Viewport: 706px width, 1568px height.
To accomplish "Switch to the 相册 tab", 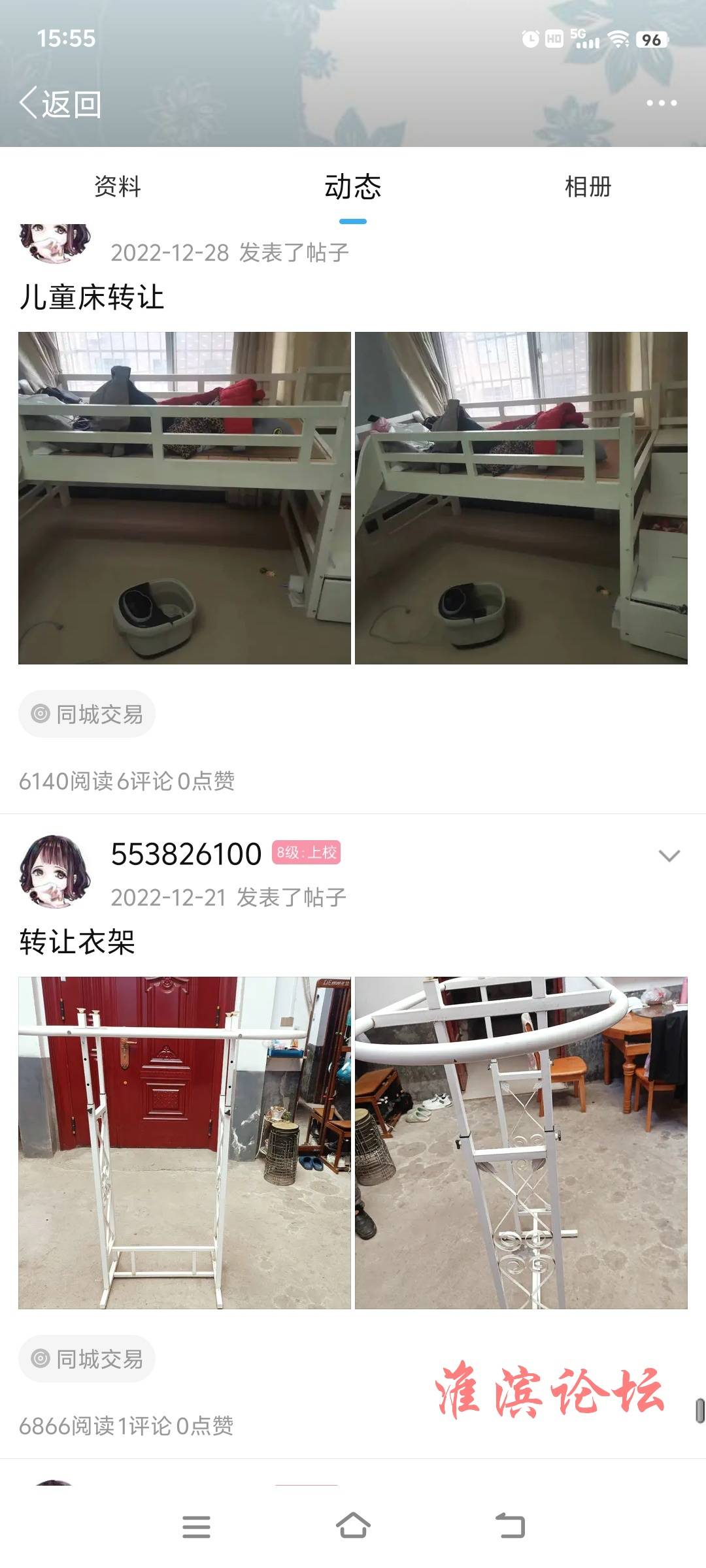I will (x=588, y=187).
